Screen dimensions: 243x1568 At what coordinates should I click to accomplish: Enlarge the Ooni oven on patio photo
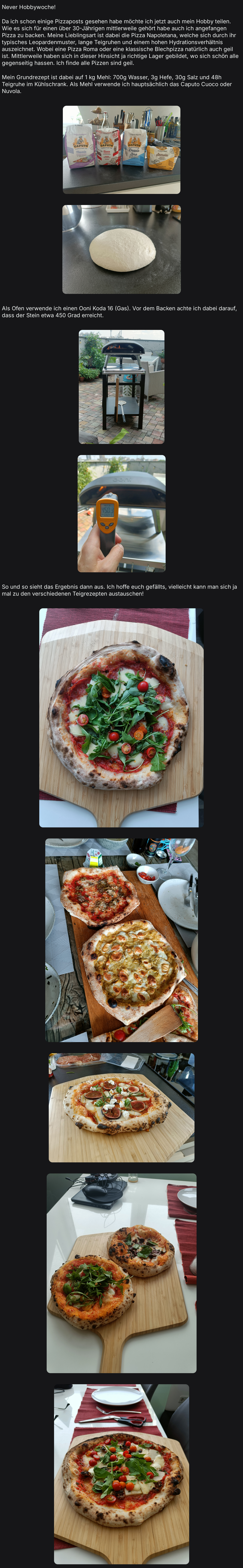coord(121,386)
